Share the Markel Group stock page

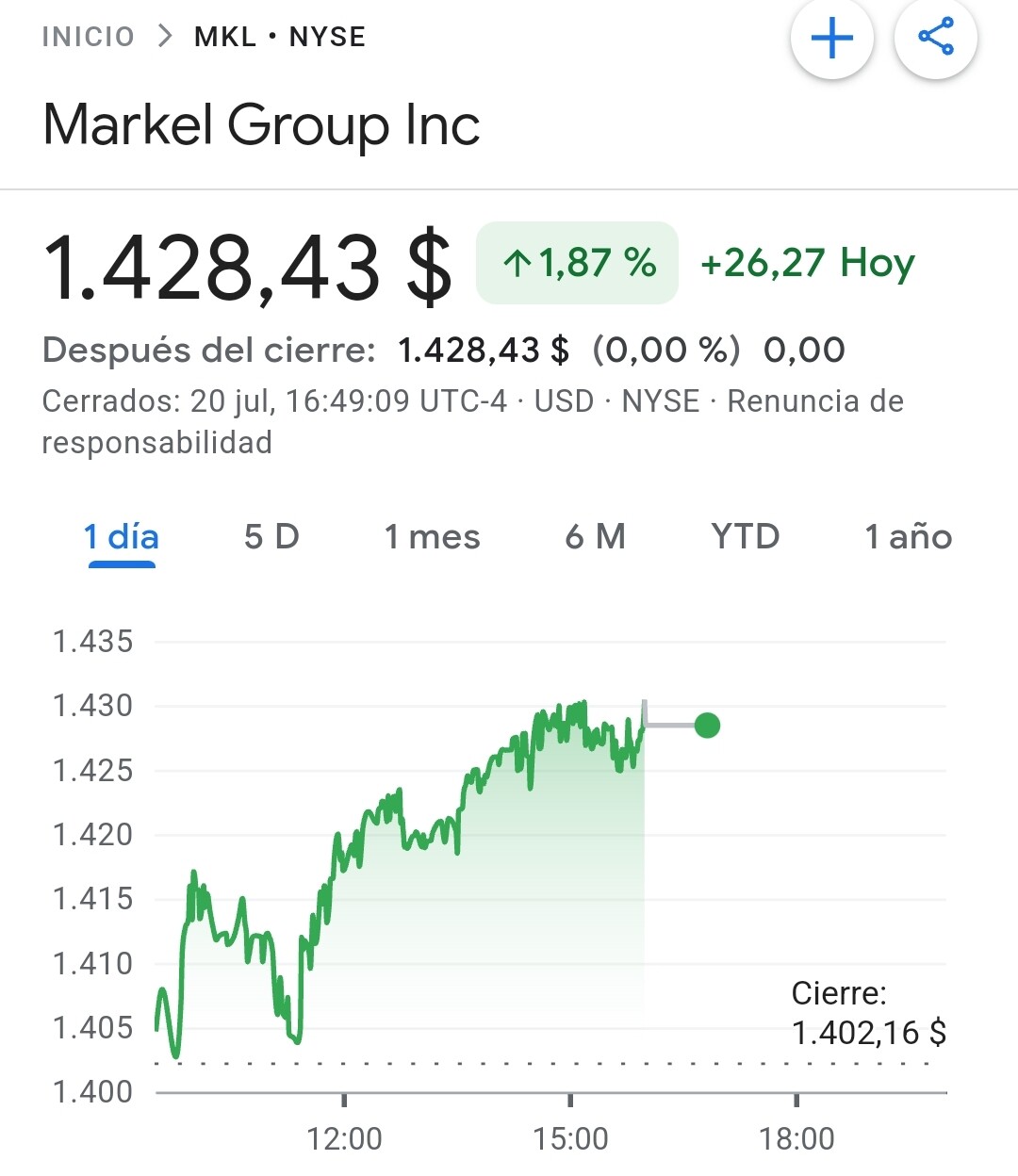click(935, 38)
